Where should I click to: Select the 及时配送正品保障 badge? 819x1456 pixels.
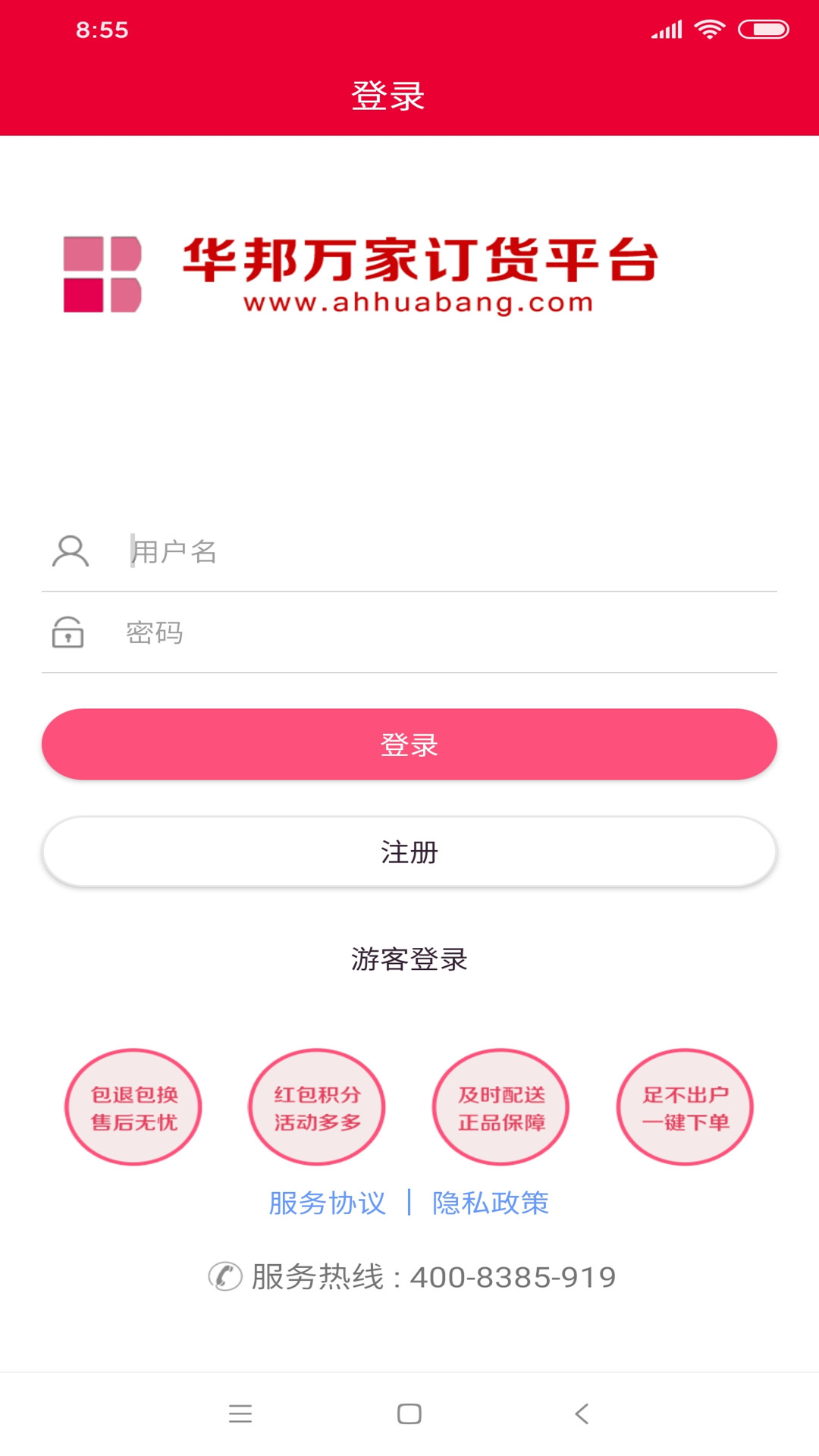coord(500,1107)
